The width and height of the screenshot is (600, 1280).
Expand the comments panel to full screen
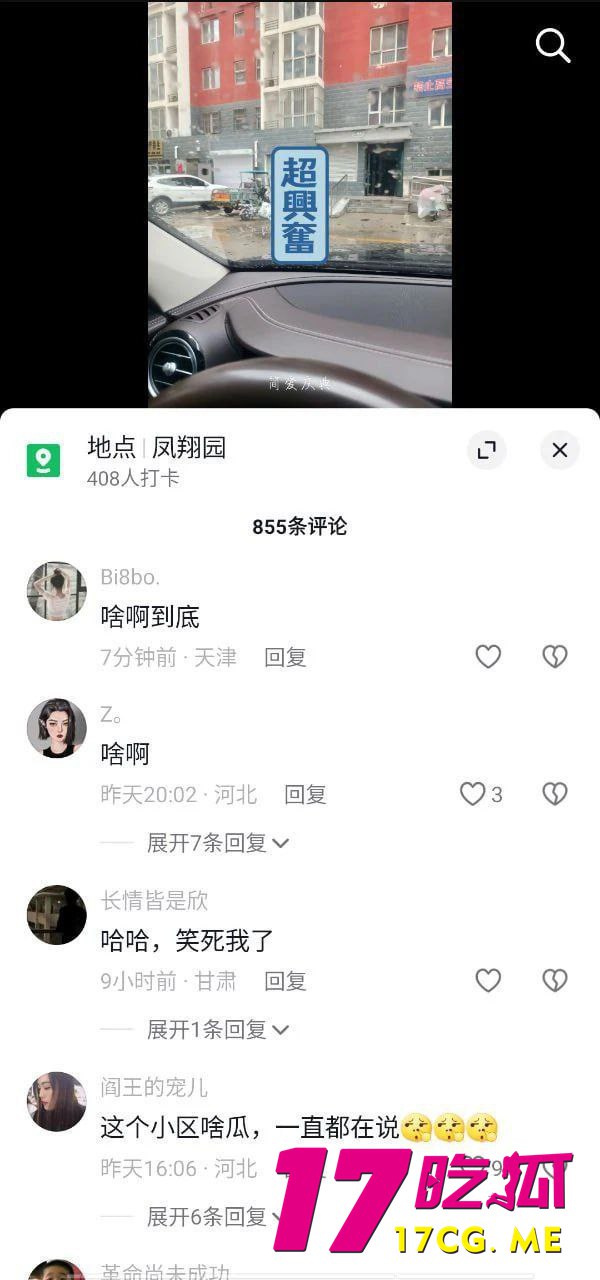(487, 450)
